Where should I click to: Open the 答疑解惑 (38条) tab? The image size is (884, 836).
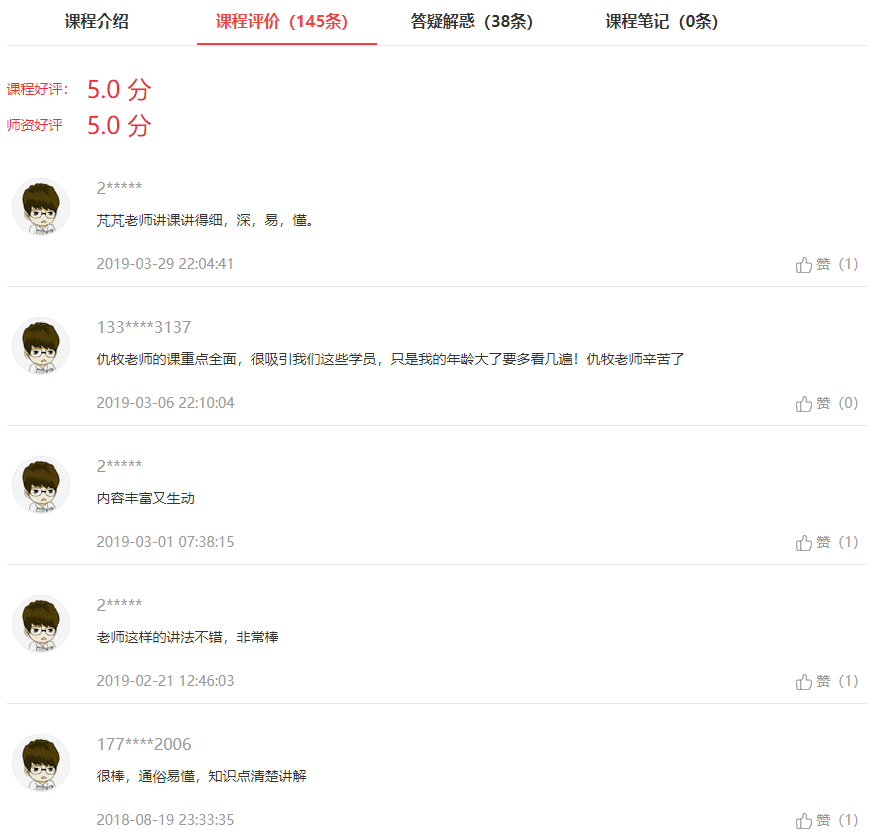point(471,22)
